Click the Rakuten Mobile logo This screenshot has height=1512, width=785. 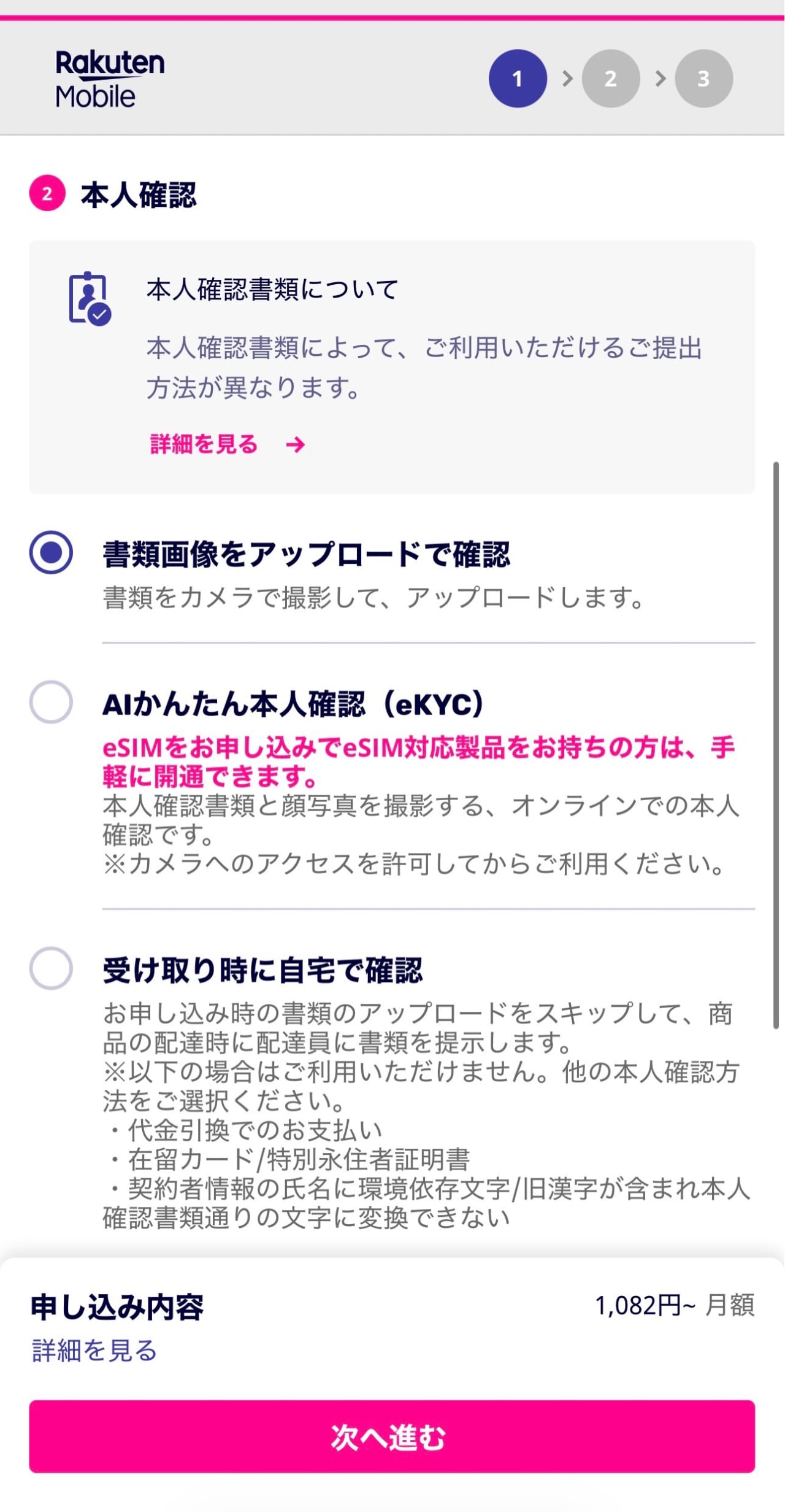pyautogui.click(x=110, y=78)
